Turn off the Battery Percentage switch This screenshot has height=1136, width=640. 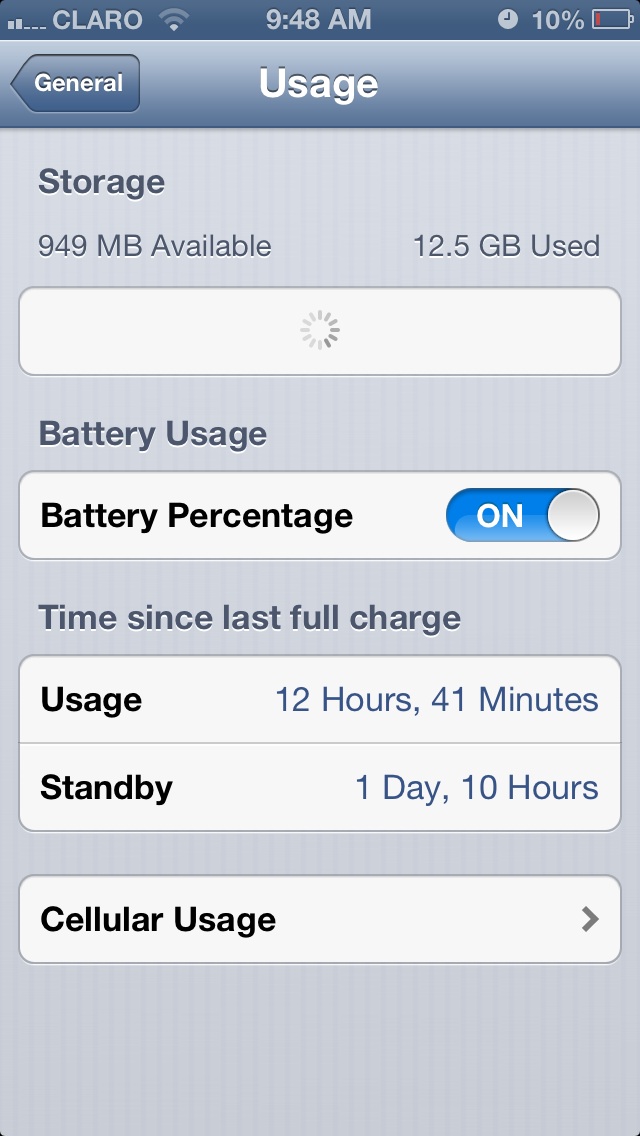click(523, 515)
